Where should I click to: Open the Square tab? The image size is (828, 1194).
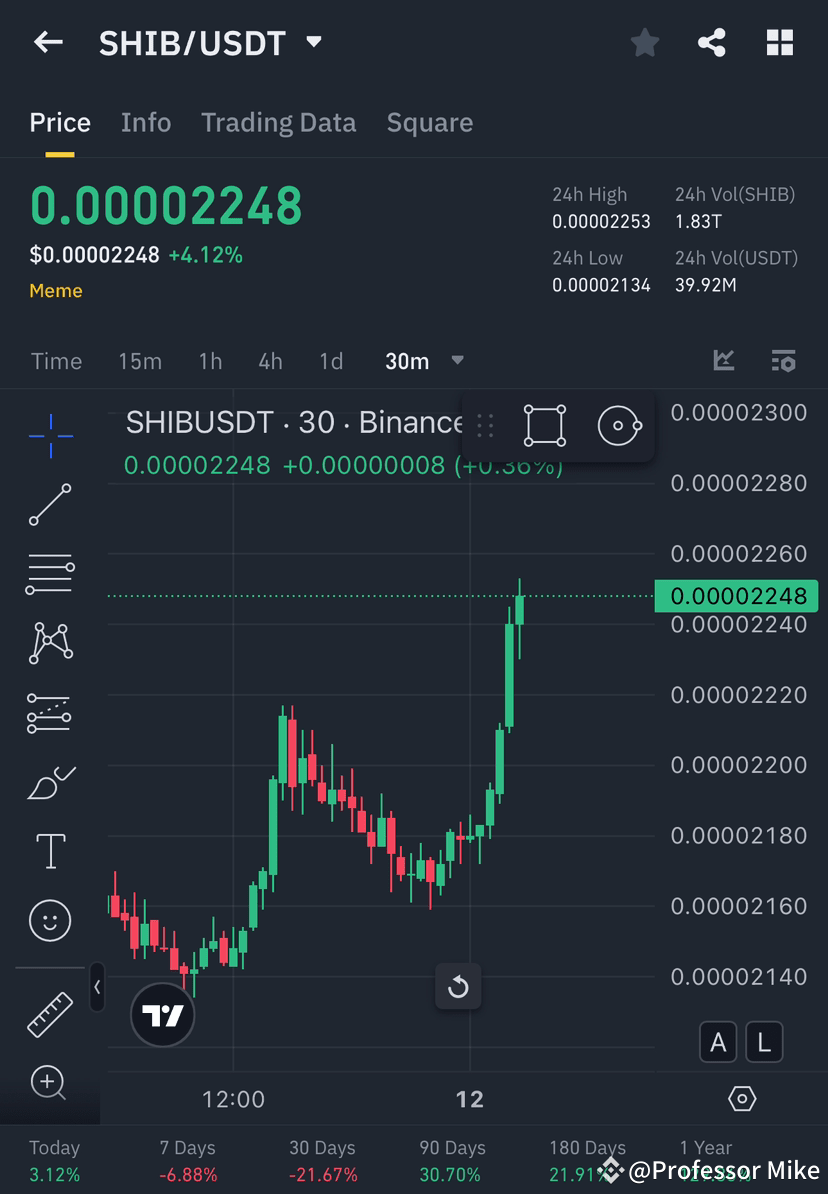[x=429, y=122]
